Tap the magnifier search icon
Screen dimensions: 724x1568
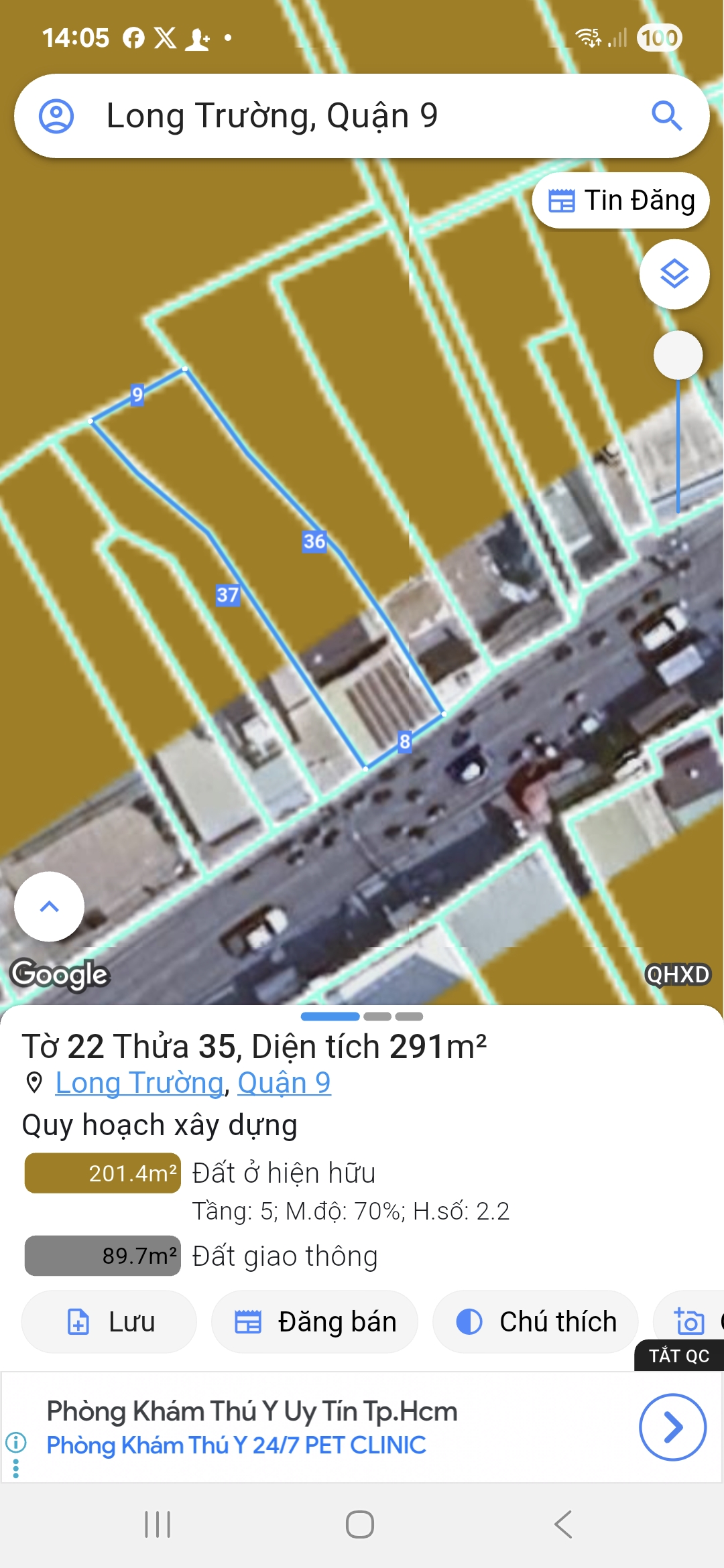tap(666, 116)
